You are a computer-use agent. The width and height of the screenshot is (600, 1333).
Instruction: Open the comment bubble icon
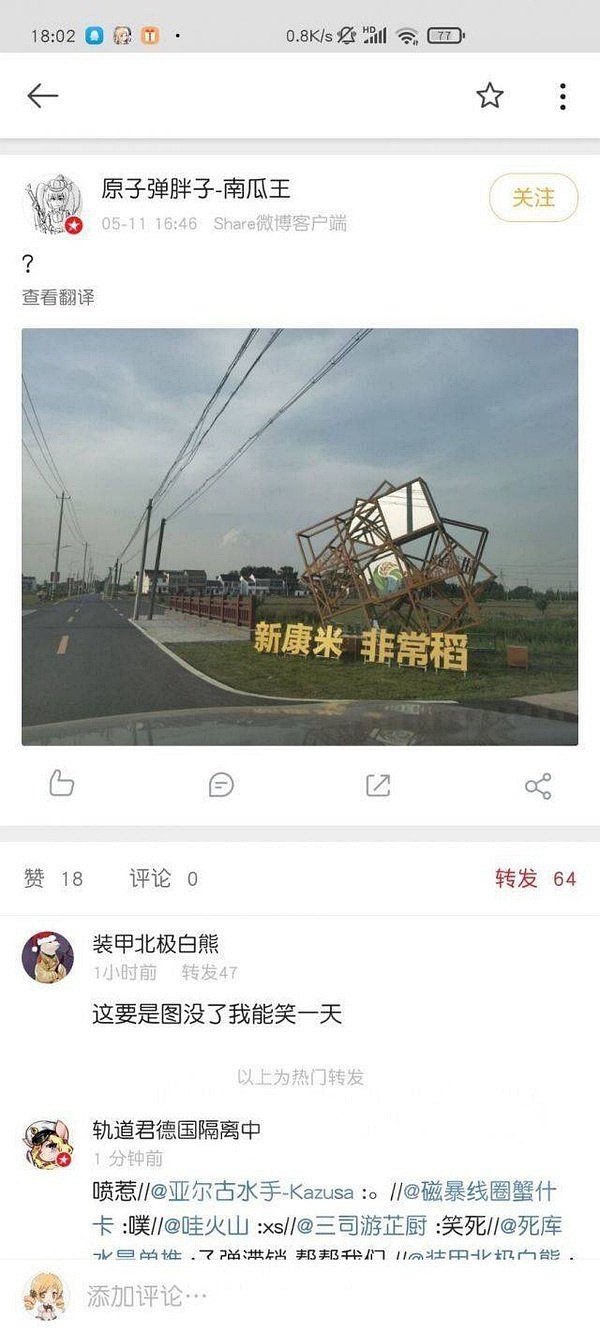(x=221, y=785)
